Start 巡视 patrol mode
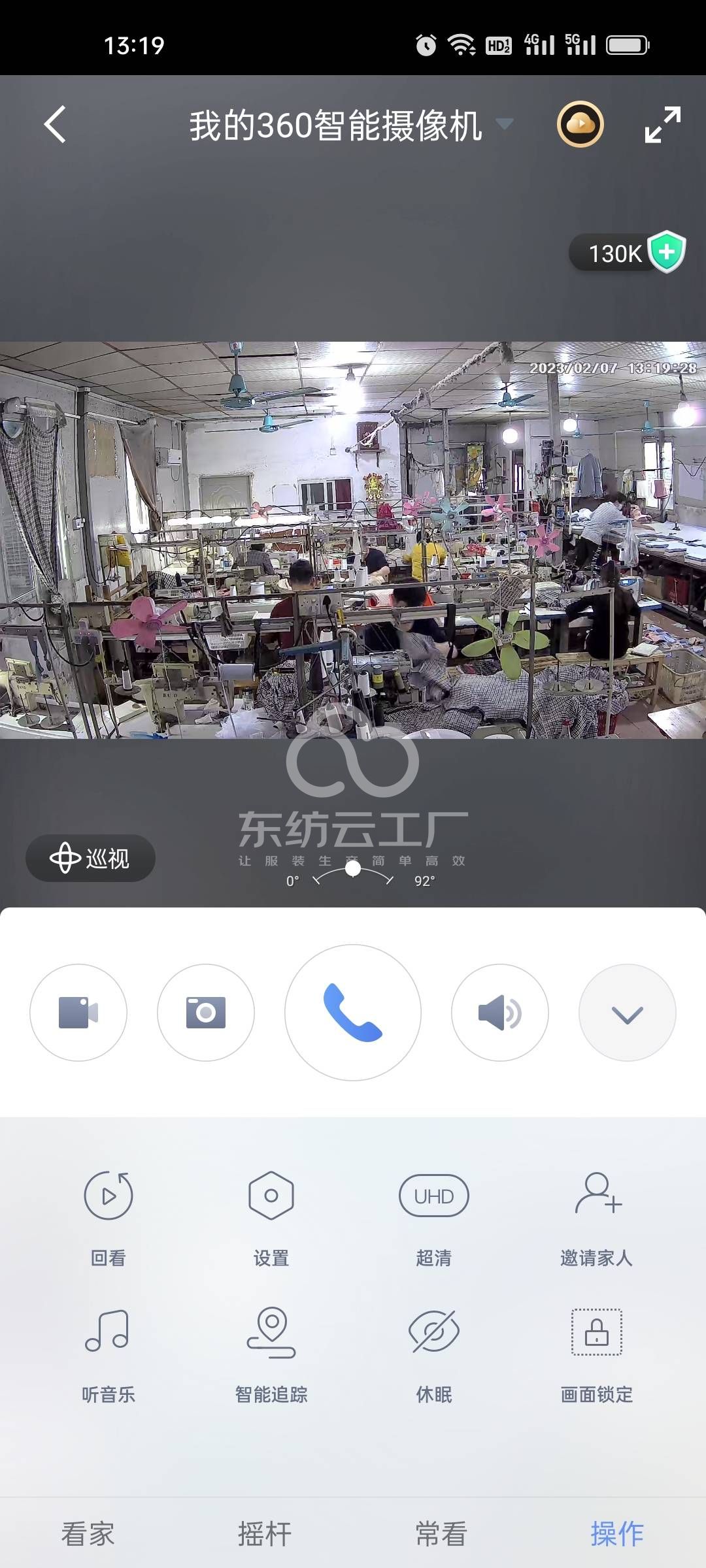The height and width of the screenshot is (1568, 706). tap(90, 858)
